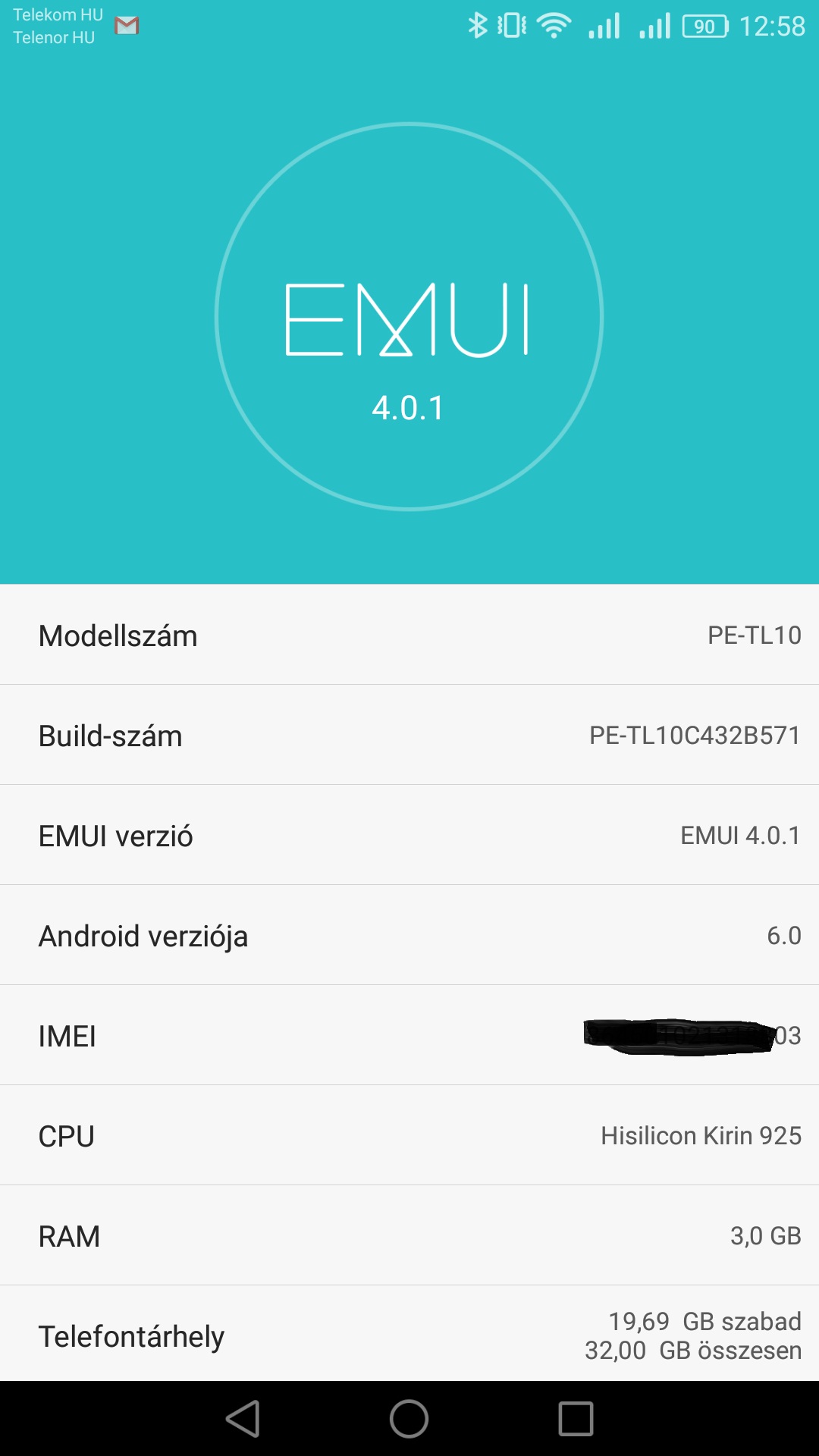Go to the home screen
The height and width of the screenshot is (1456, 819).
[409, 1418]
